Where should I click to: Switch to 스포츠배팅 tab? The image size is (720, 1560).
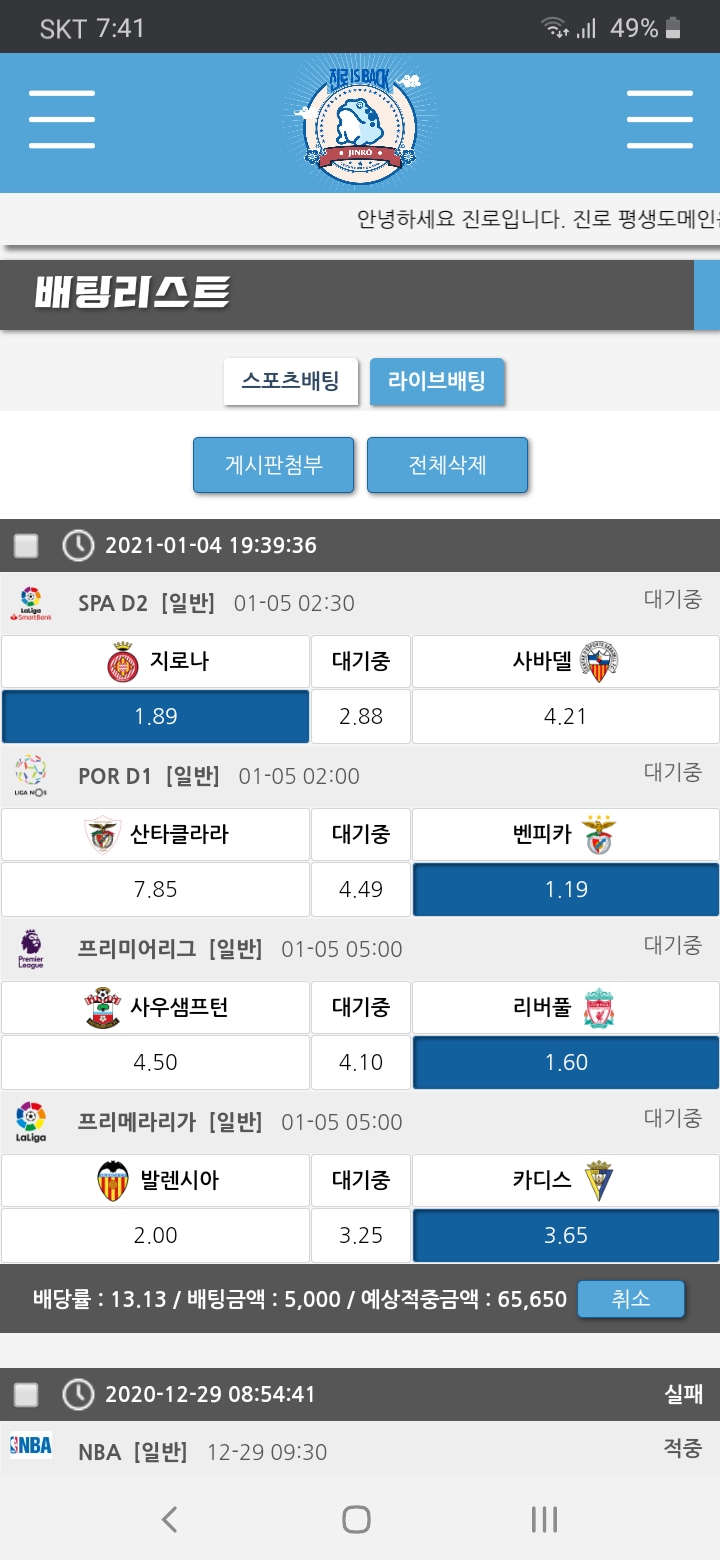coord(290,381)
